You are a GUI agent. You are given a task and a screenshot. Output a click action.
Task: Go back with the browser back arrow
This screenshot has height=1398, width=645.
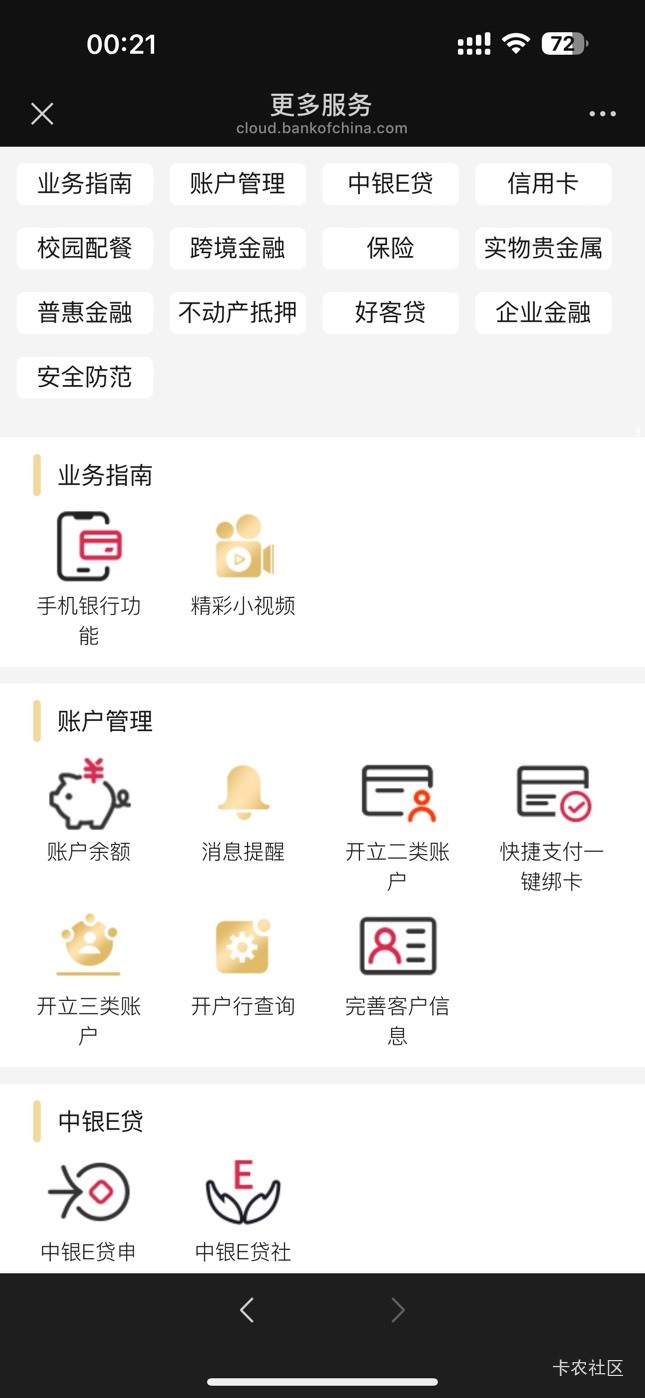pos(247,1310)
